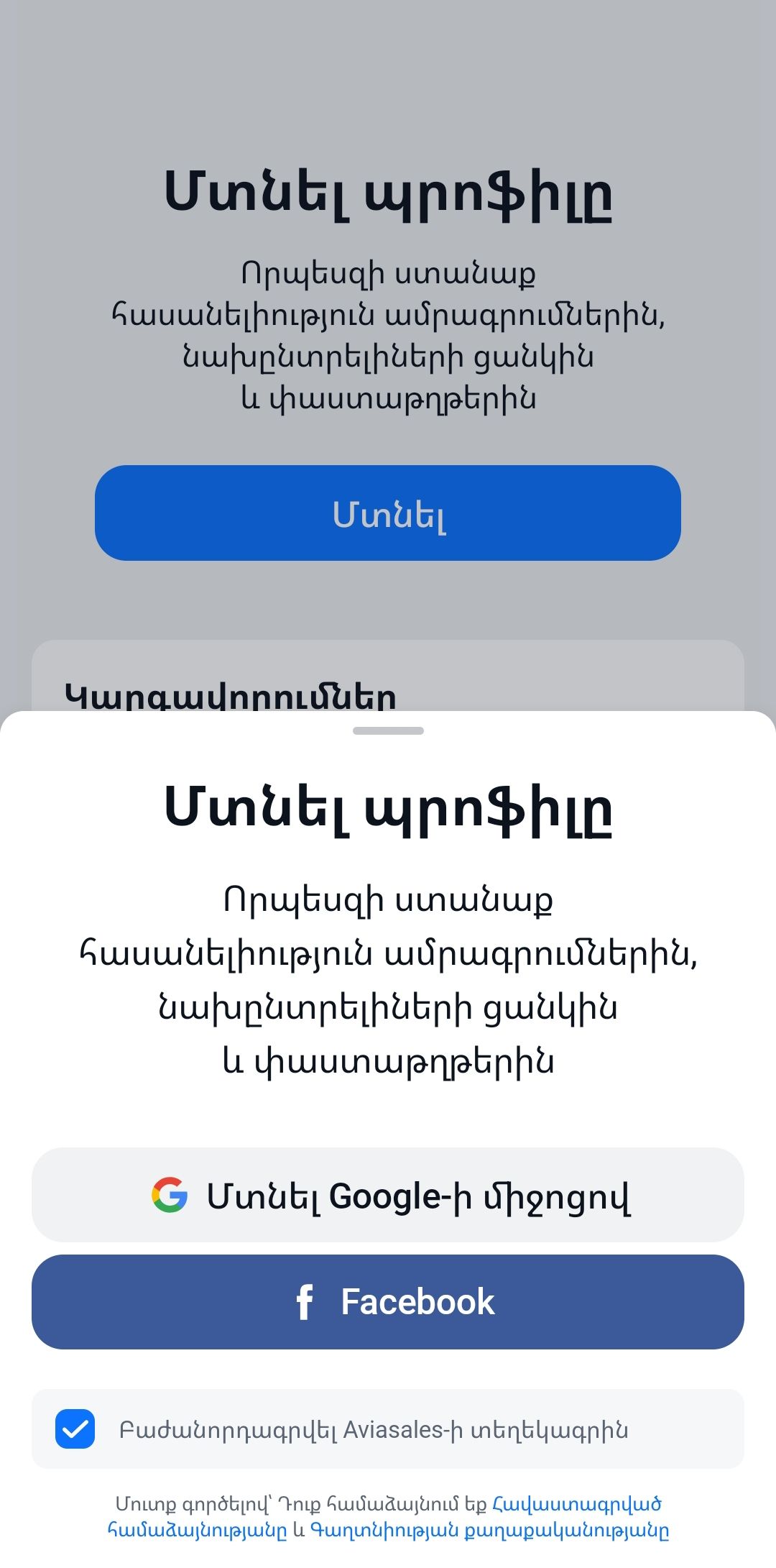Log in using the Facebook button
The width and height of the screenshot is (776, 1568).
388,1302
